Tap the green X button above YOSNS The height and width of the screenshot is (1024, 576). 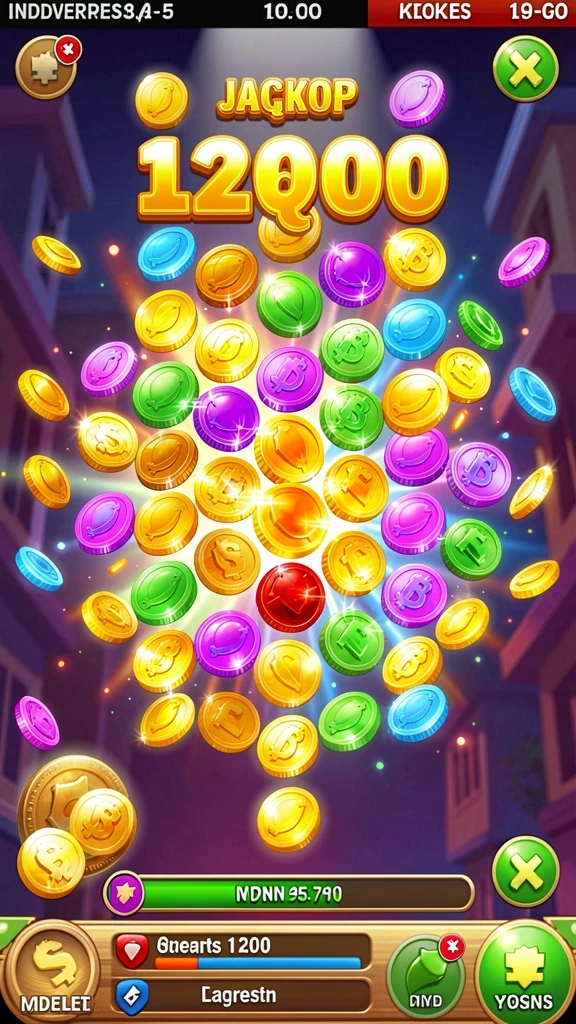(525, 871)
